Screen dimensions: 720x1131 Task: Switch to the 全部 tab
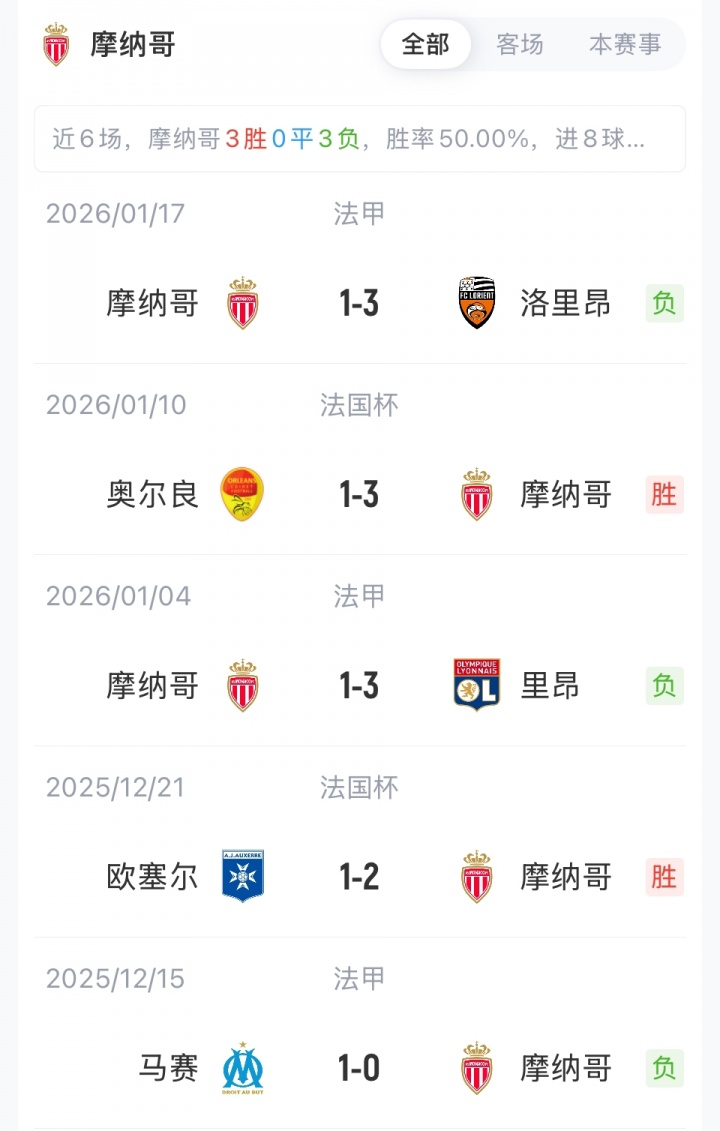coord(425,45)
